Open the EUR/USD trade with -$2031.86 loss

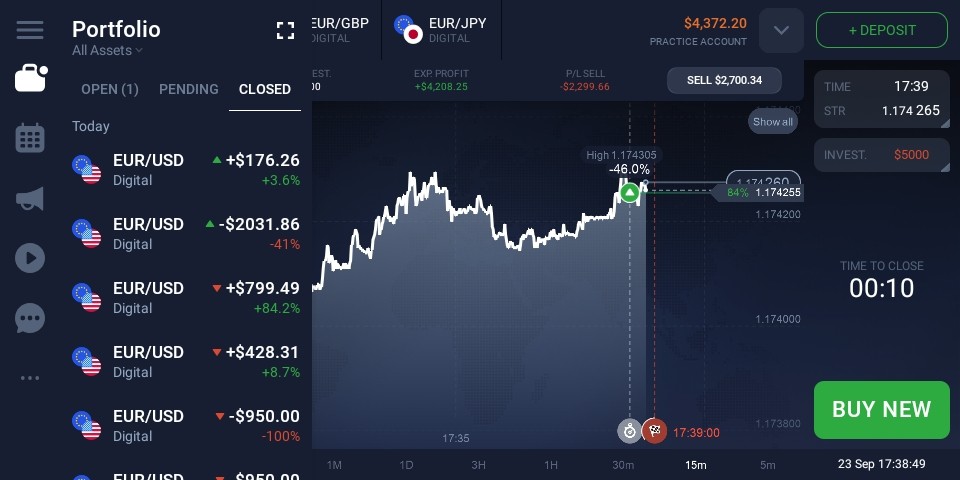coord(186,234)
